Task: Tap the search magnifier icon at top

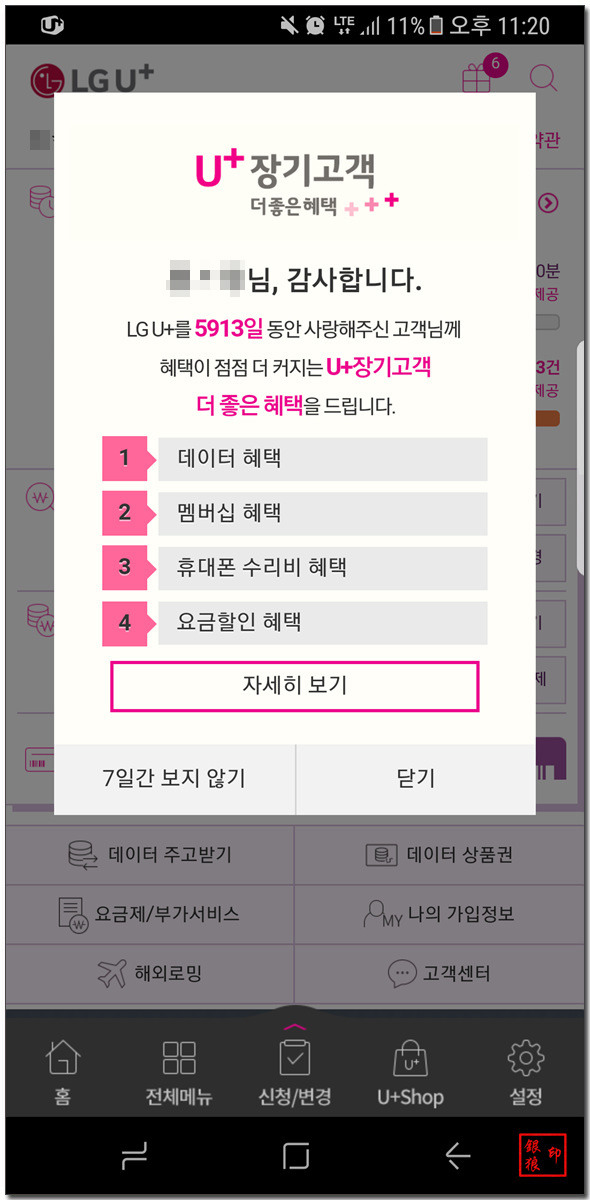Action: click(x=543, y=77)
